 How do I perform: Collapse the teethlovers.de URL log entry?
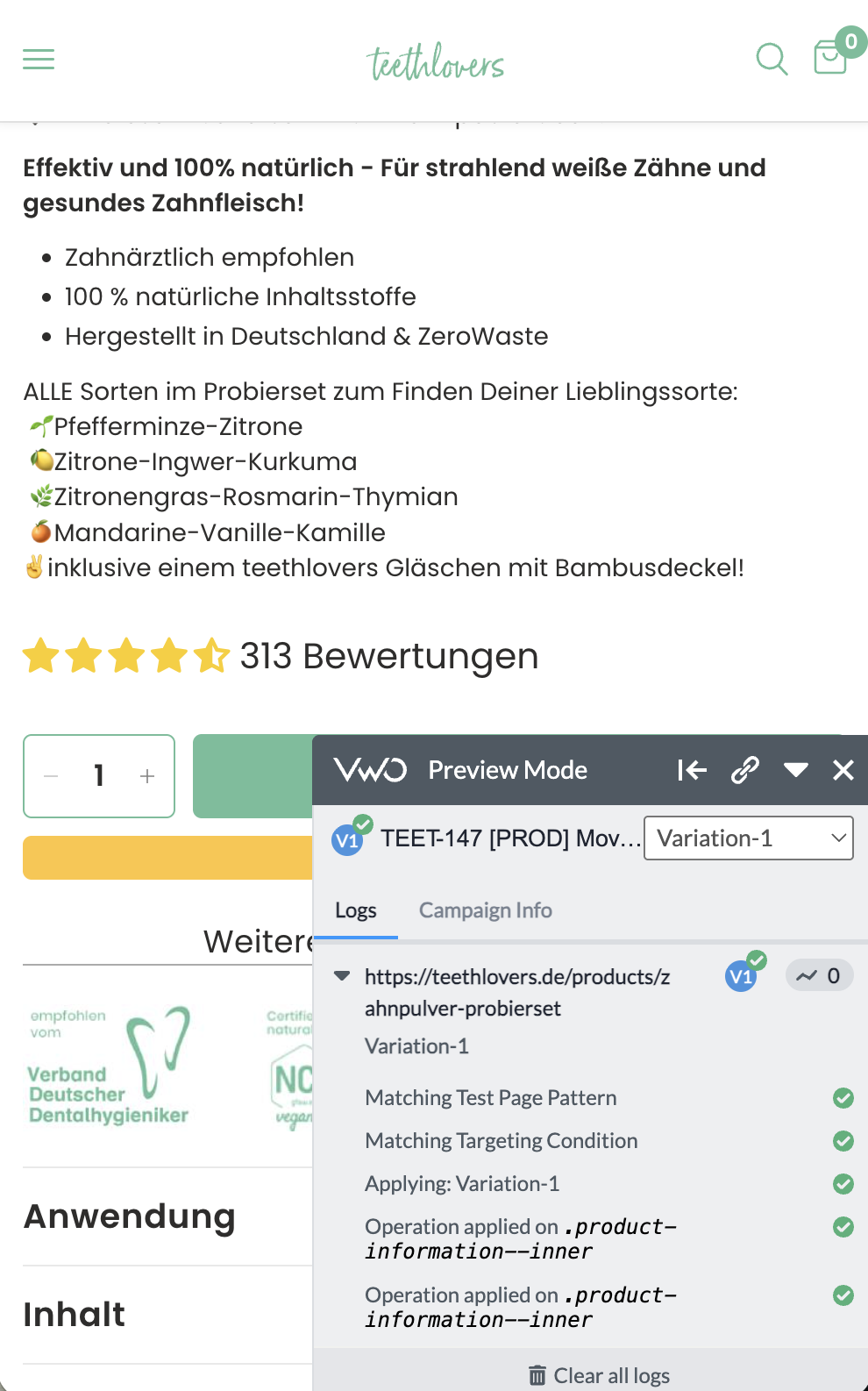tap(342, 976)
